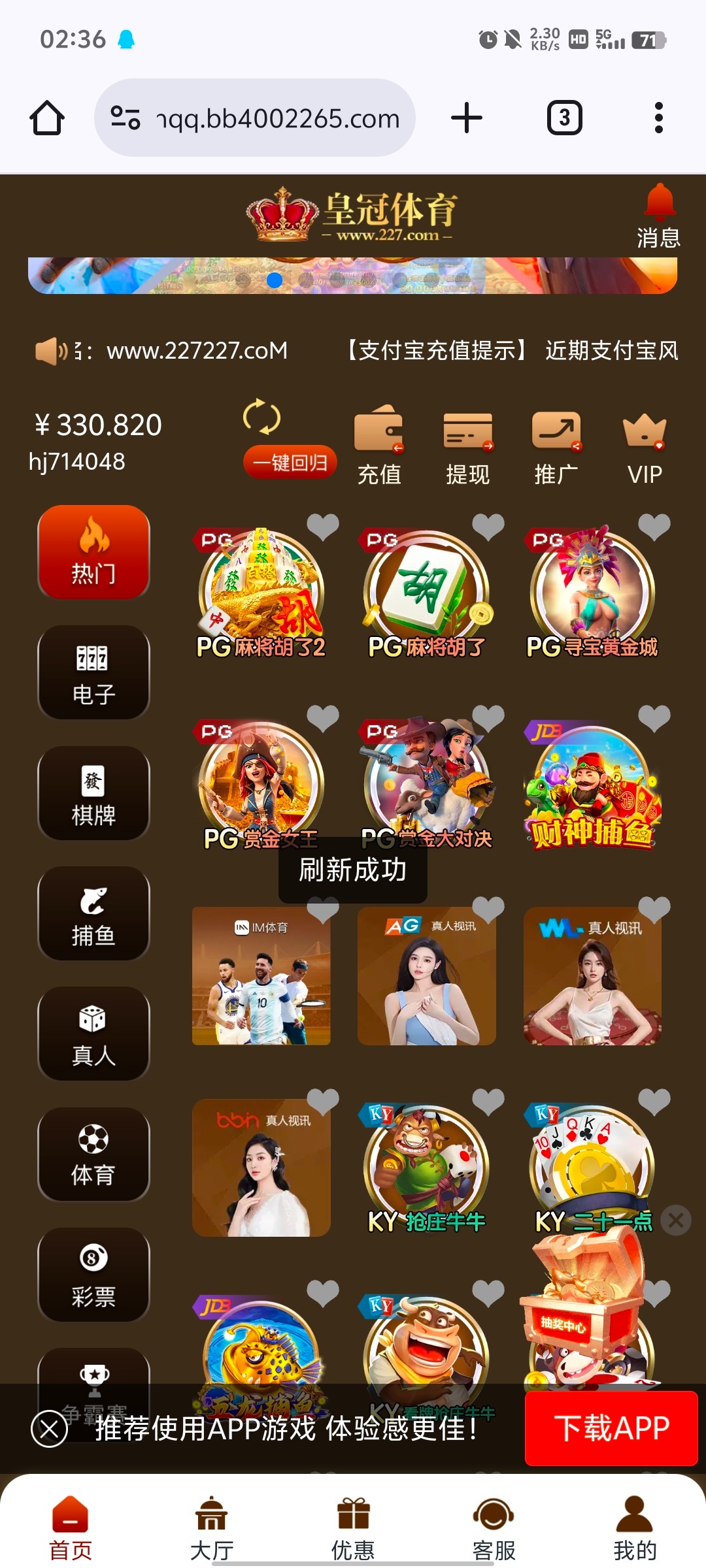
Task: Select the 真人 category
Action: [x=93, y=1034]
